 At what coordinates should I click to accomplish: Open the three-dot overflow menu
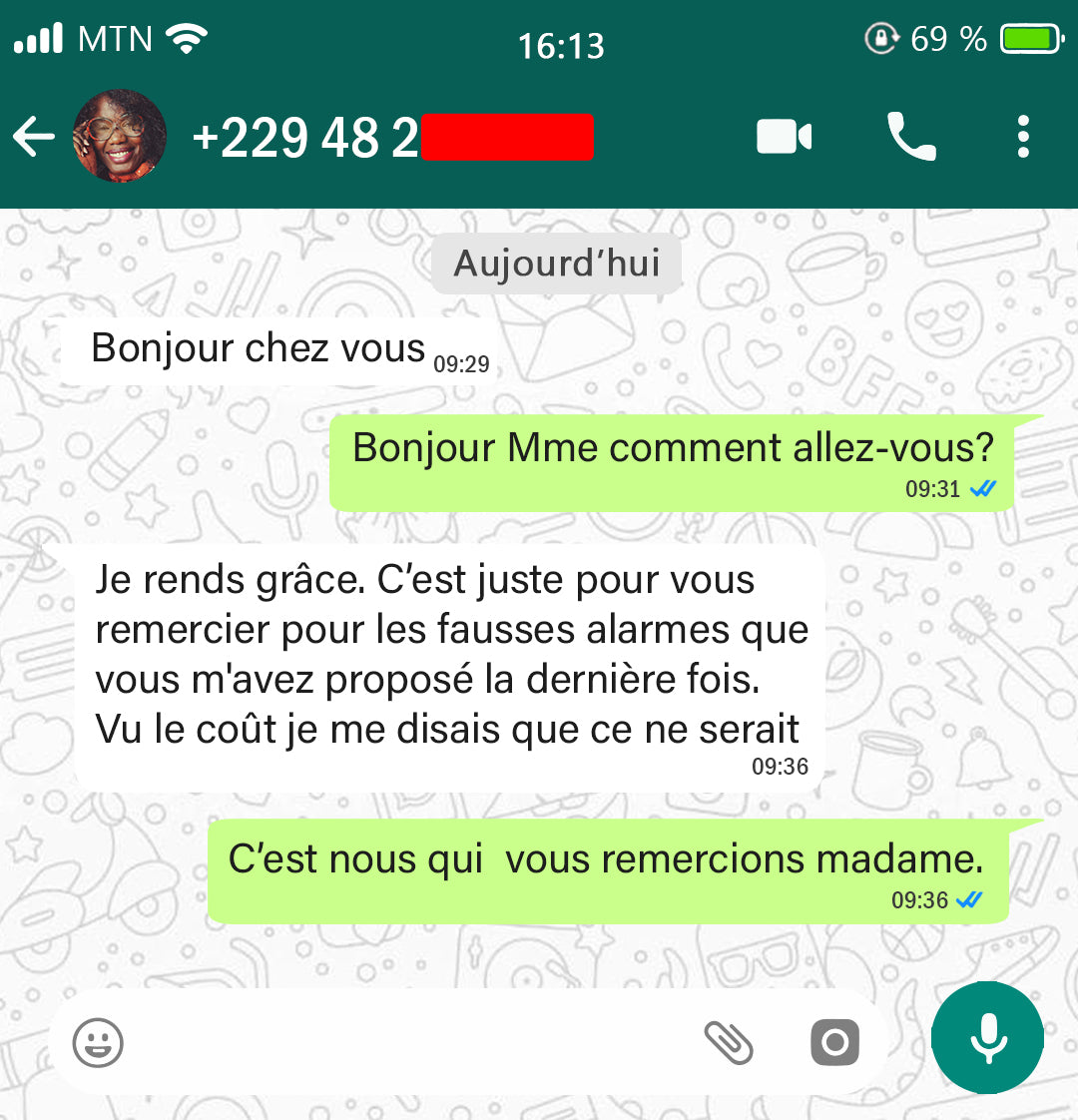[x=1023, y=137]
